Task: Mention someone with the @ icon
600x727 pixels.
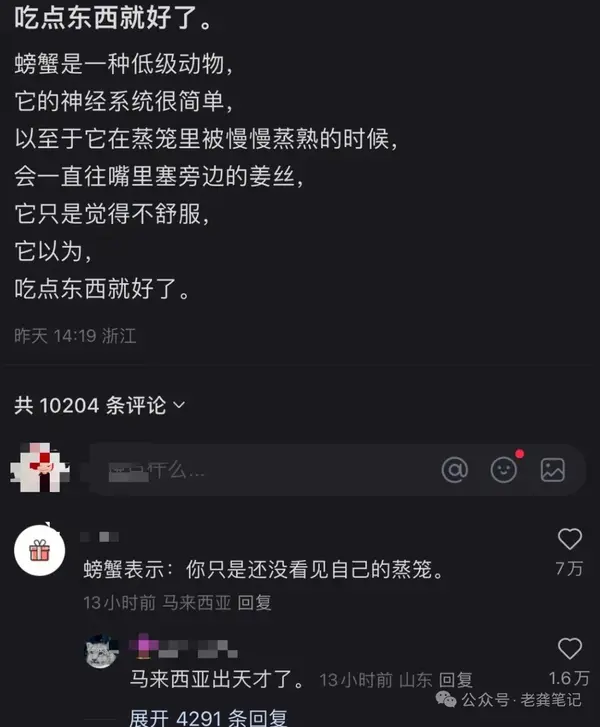Action: (x=455, y=469)
